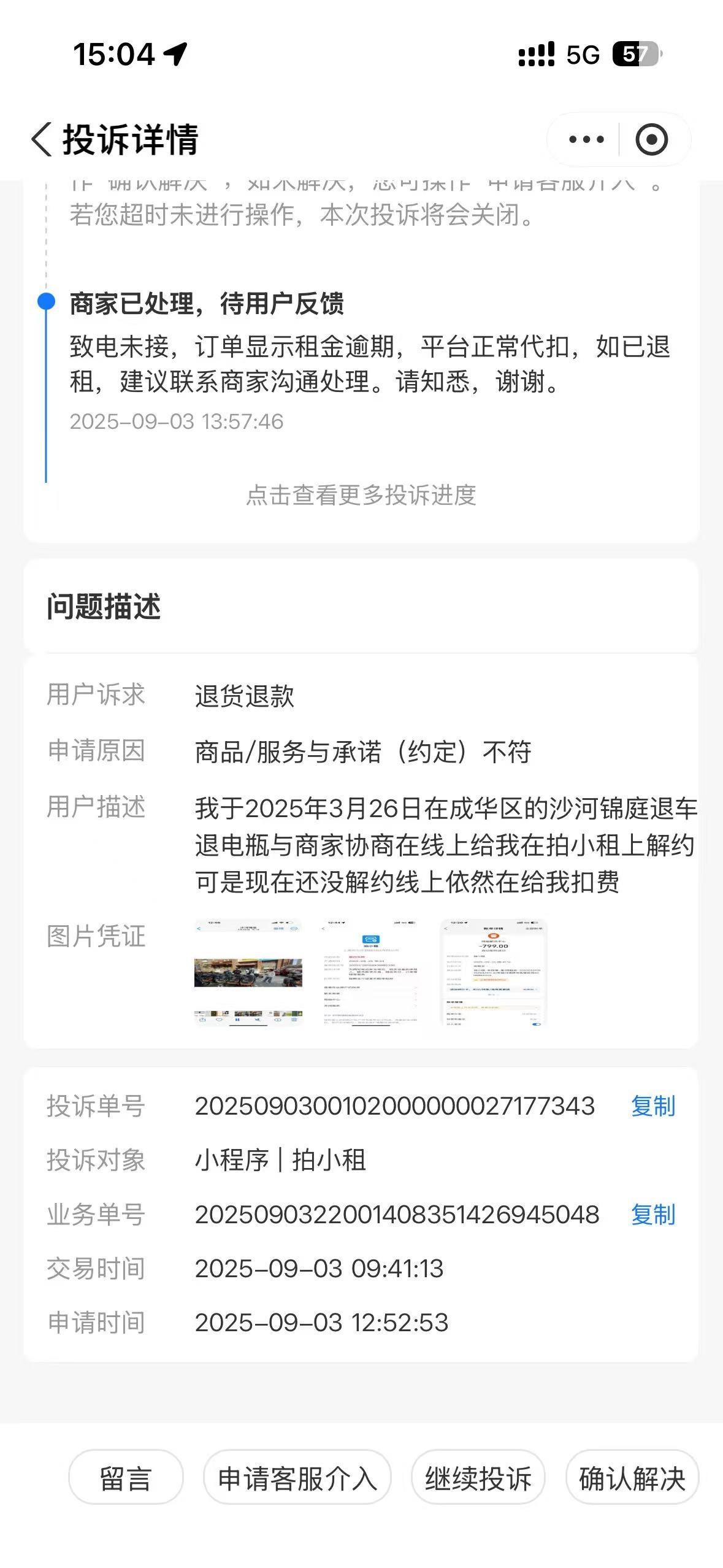Open the mini program three-dot menu
The image size is (723, 1568).
point(586,139)
